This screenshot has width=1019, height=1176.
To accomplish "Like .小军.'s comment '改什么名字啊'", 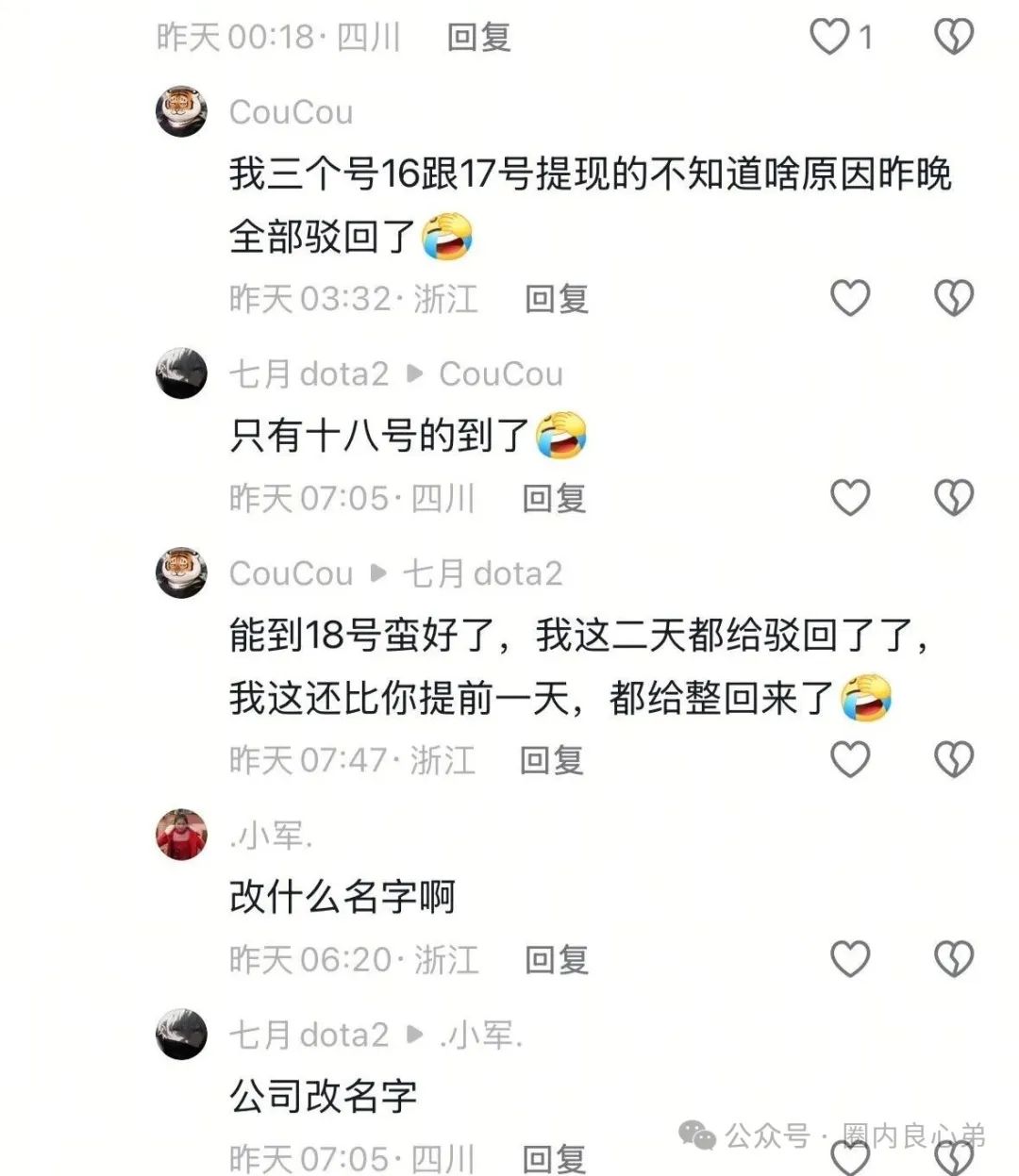I will [849, 959].
